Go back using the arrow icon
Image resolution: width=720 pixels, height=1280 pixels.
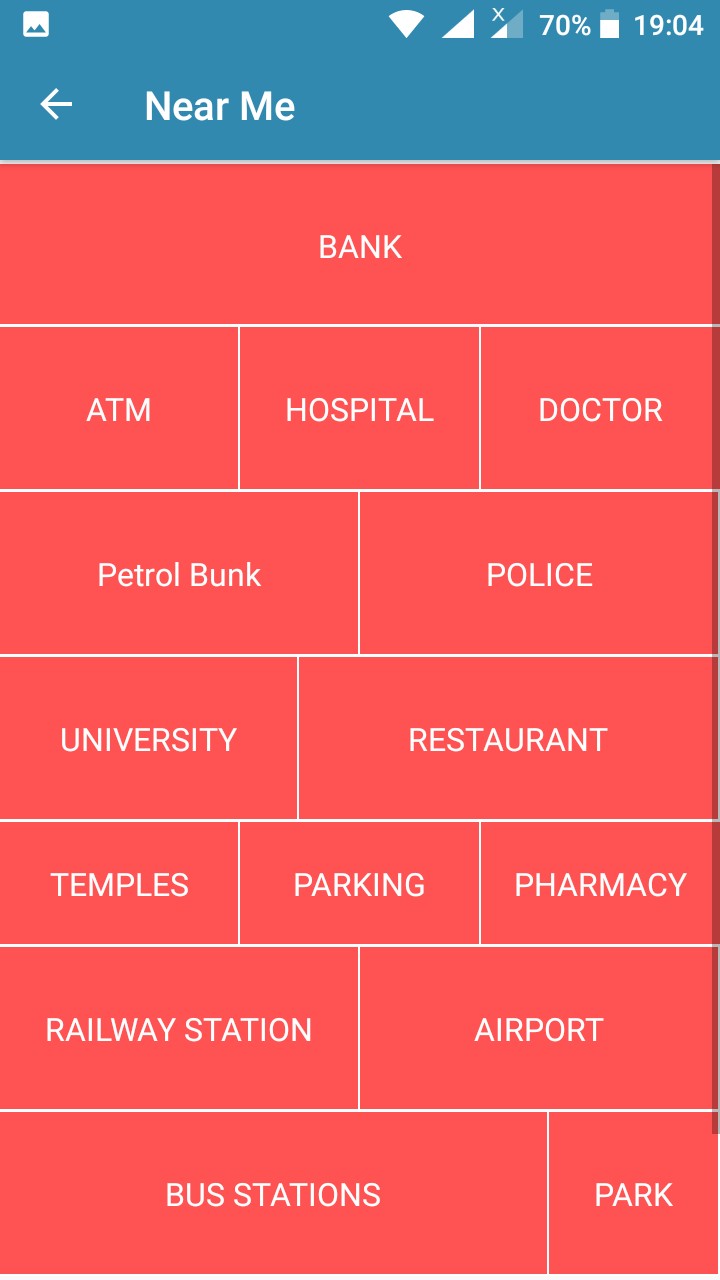click(56, 105)
